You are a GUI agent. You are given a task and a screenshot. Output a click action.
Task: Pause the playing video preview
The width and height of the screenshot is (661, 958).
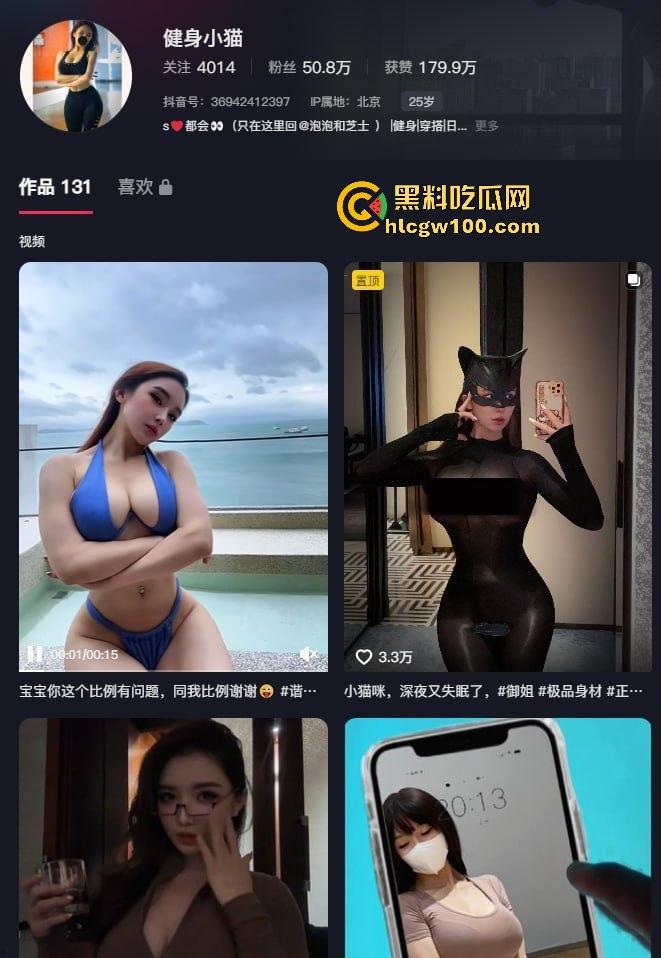tap(34, 654)
